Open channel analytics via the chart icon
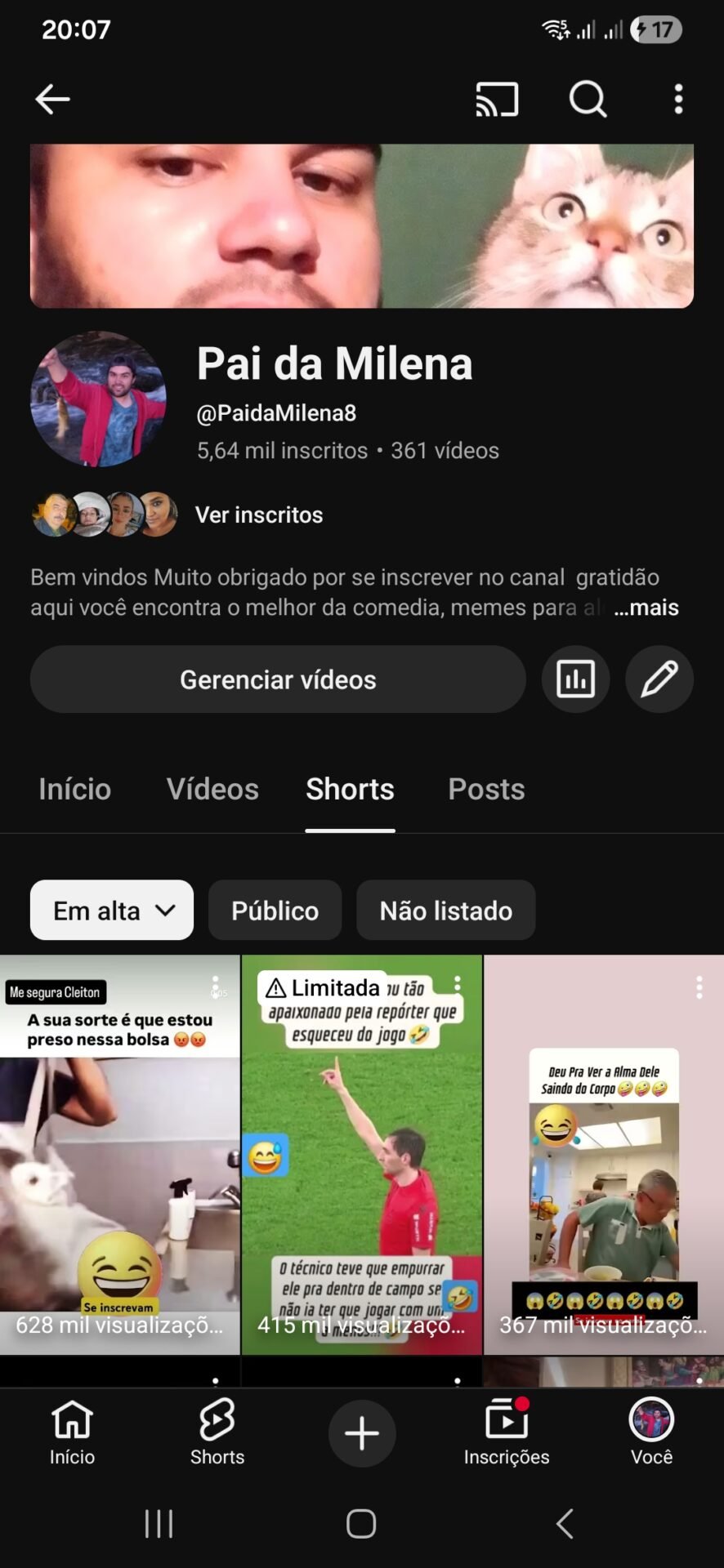This screenshot has height=1568, width=724. click(575, 679)
